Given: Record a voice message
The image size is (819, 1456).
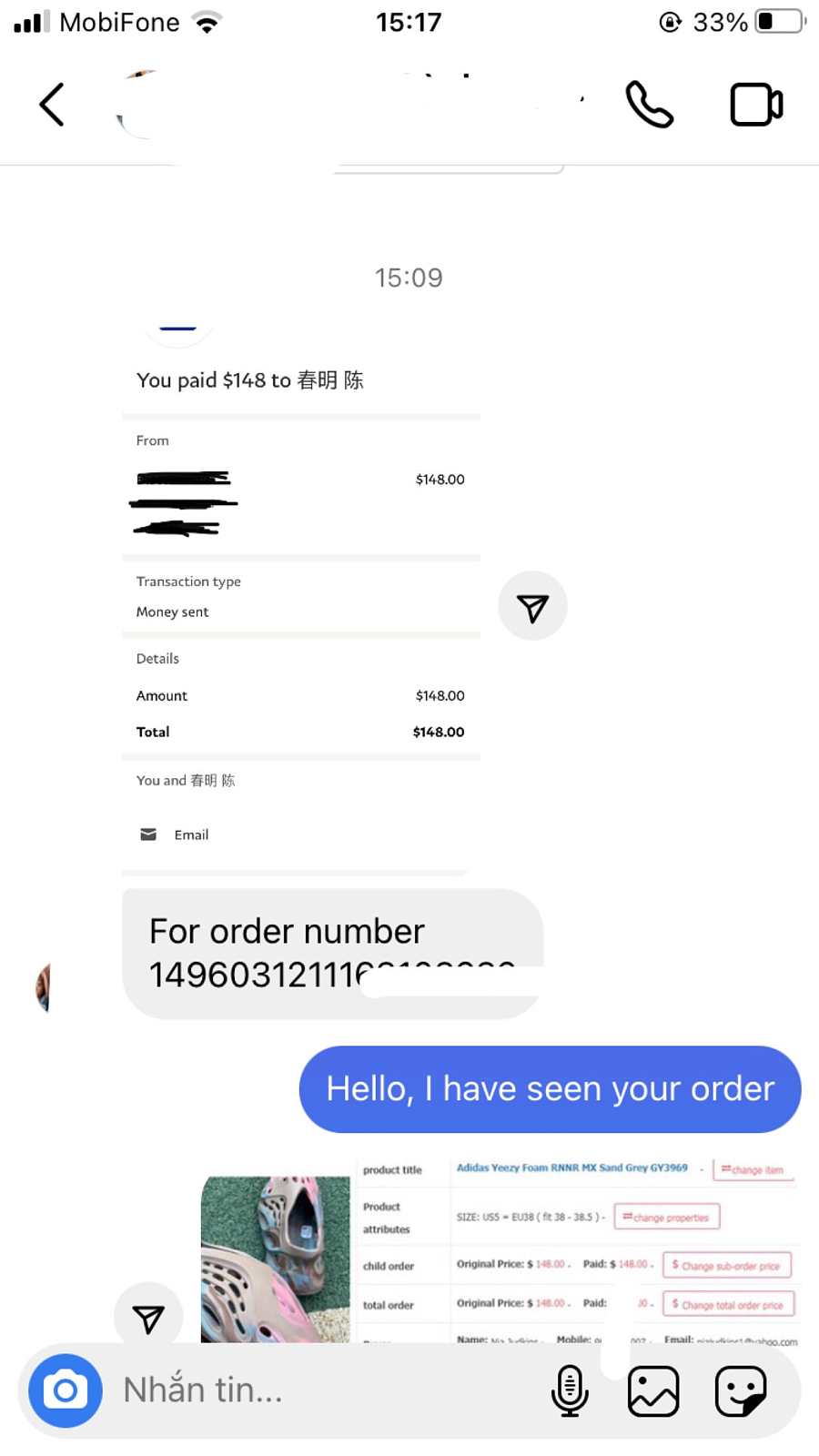Looking at the screenshot, I should click(570, 1390).
